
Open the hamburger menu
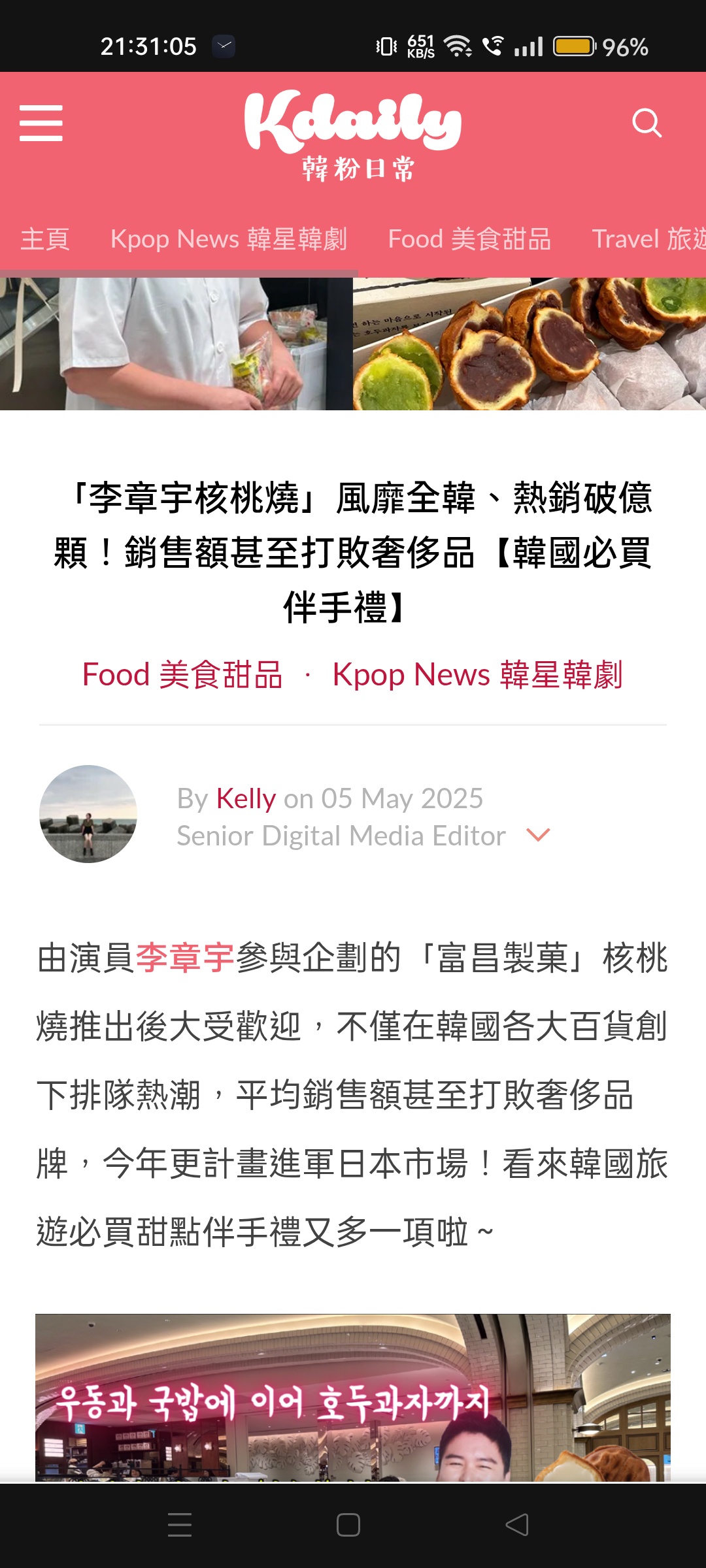(x=41, y=123)
